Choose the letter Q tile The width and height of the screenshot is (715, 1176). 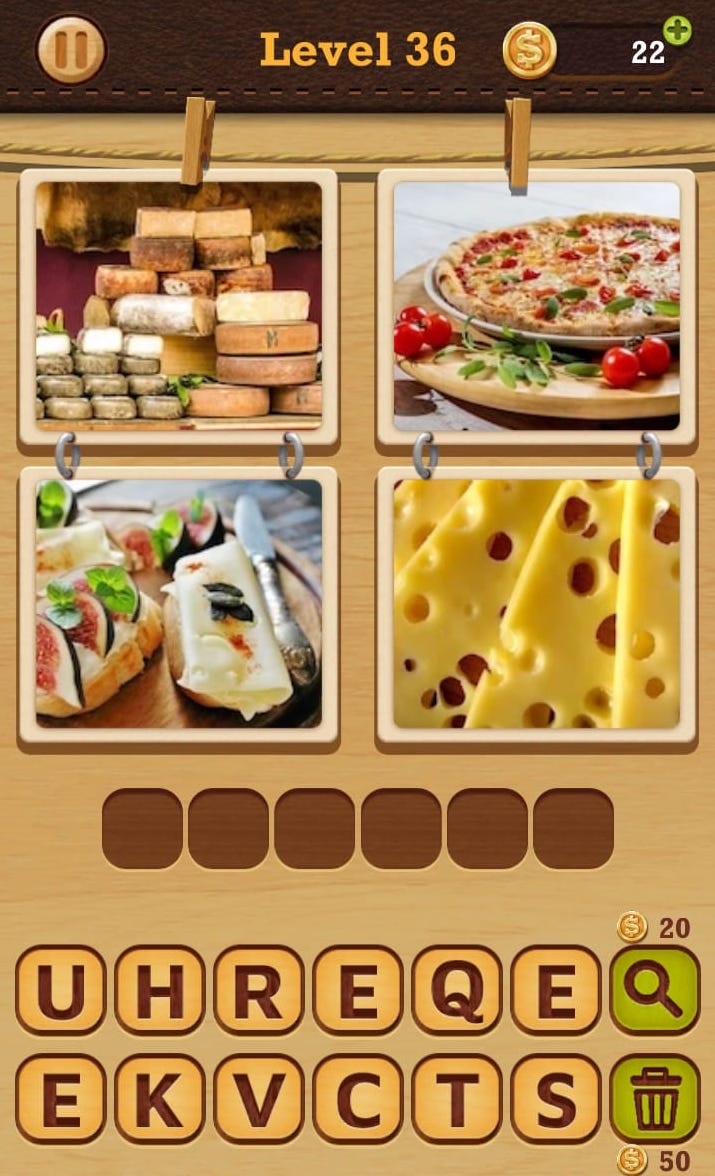pyautogui.click(x=457, y=989)
